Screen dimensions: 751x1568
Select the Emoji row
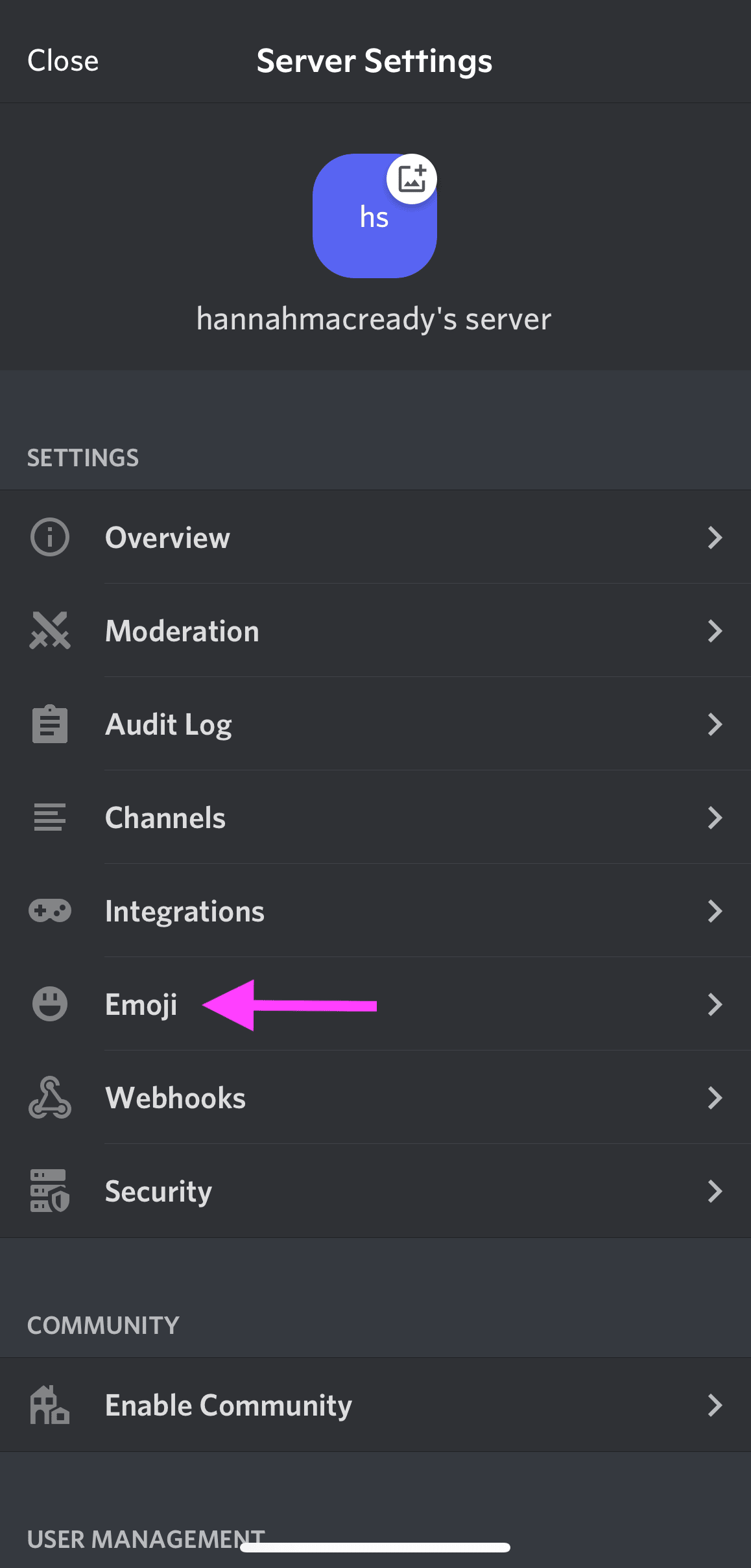pyautogui.click(x=375, y=1004)
